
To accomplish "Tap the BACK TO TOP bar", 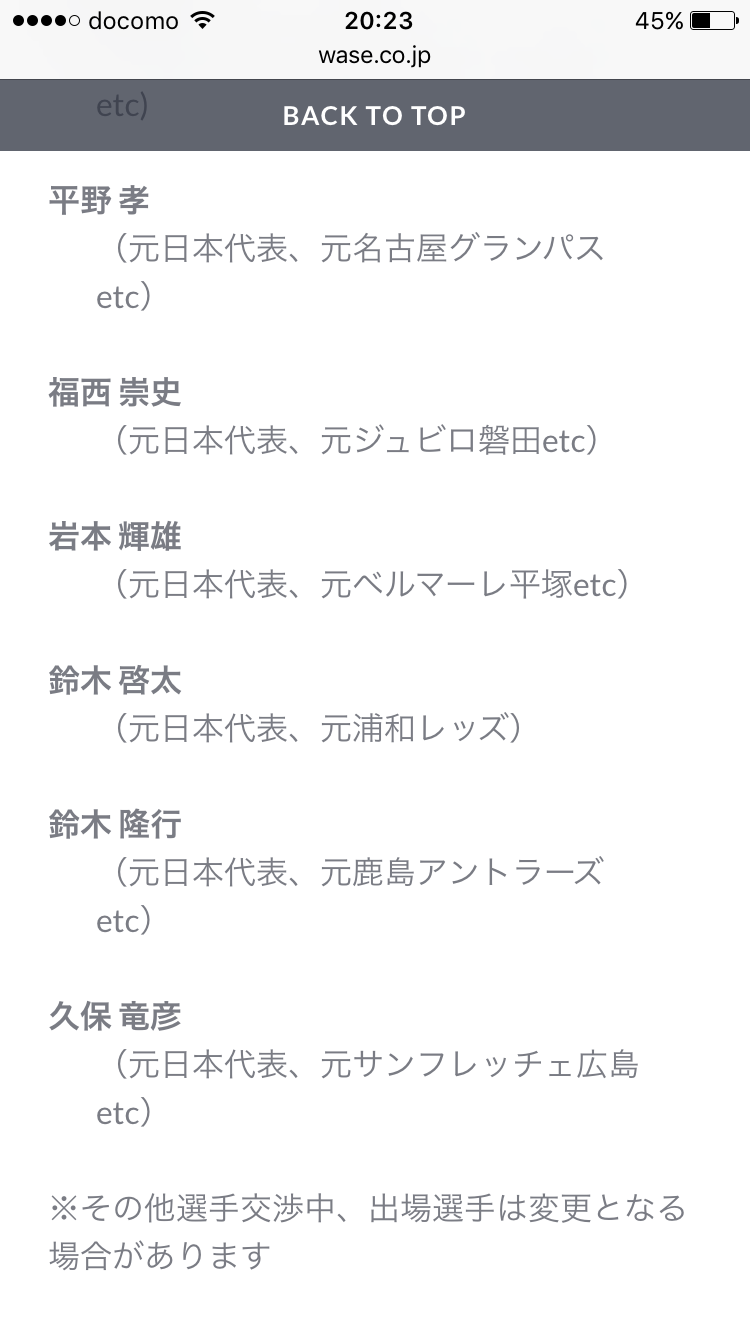I will tap(375, 115).
